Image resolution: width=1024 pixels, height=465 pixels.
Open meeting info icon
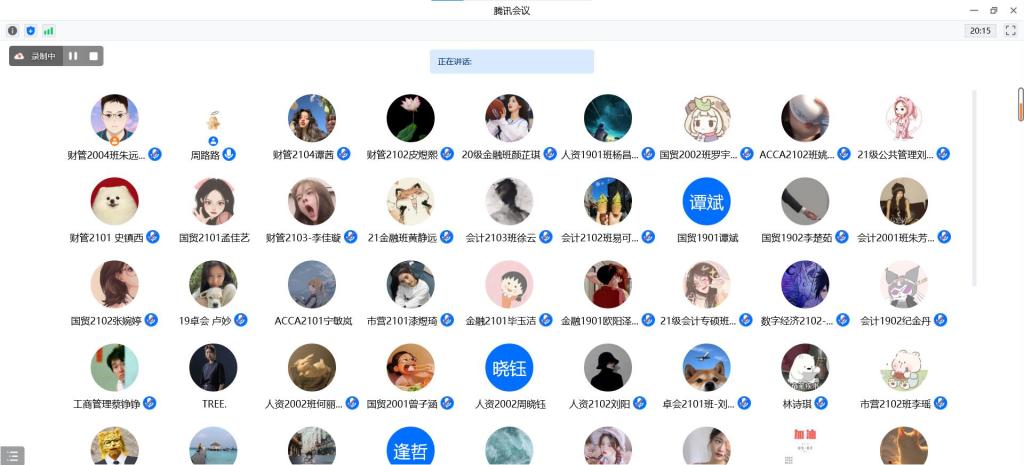[x=12, y=31]
